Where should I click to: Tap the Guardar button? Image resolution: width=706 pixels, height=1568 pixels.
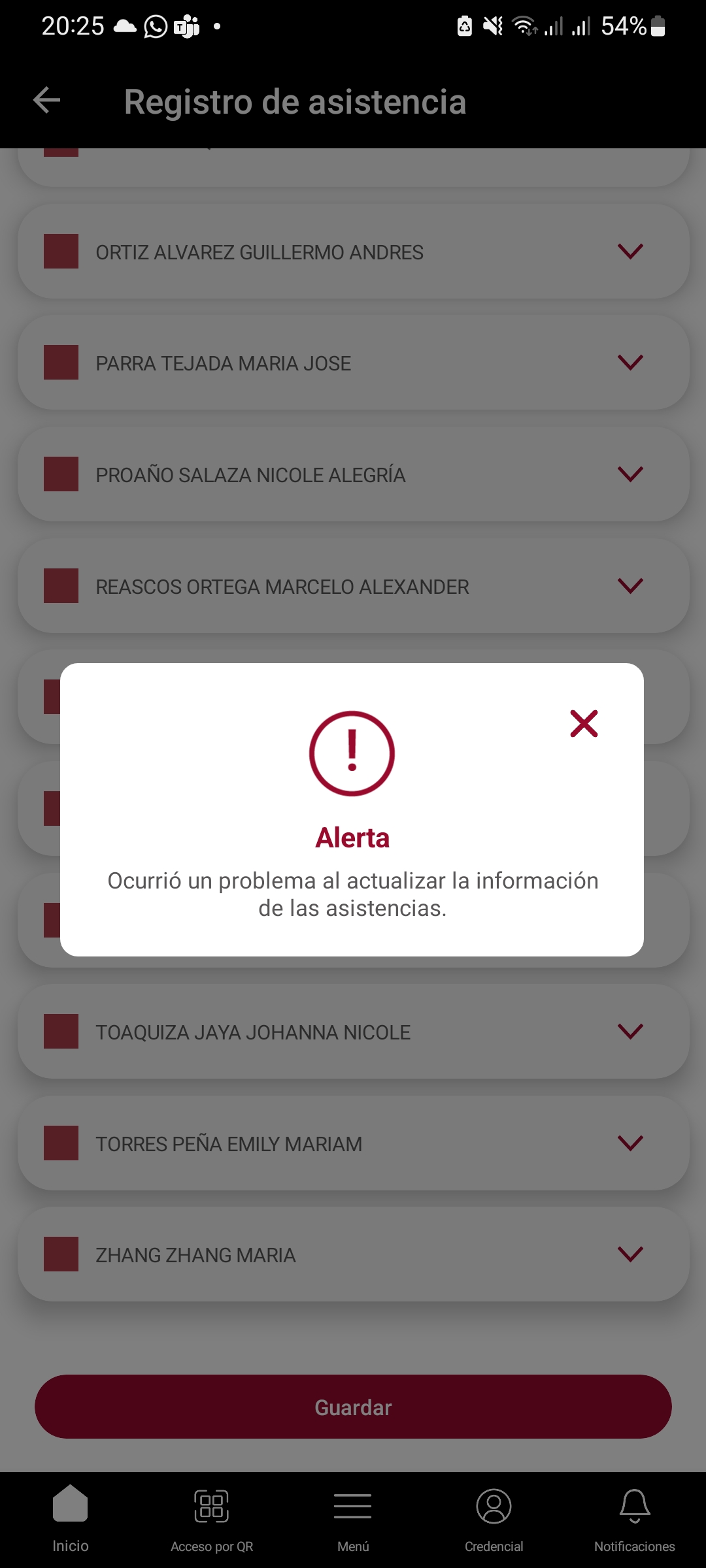pyautogui.click(x=353, y=1407)
